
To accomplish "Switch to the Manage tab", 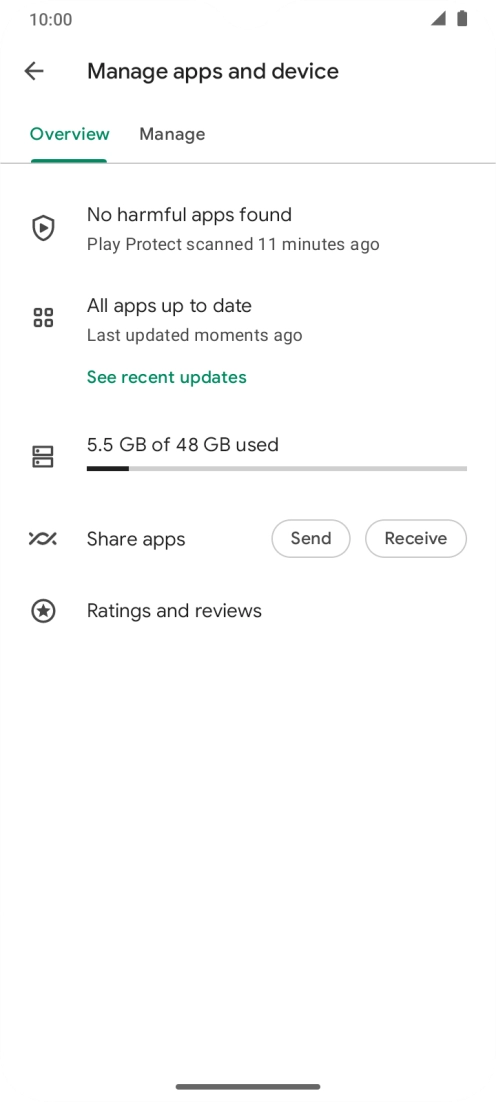I will (172, 134).
